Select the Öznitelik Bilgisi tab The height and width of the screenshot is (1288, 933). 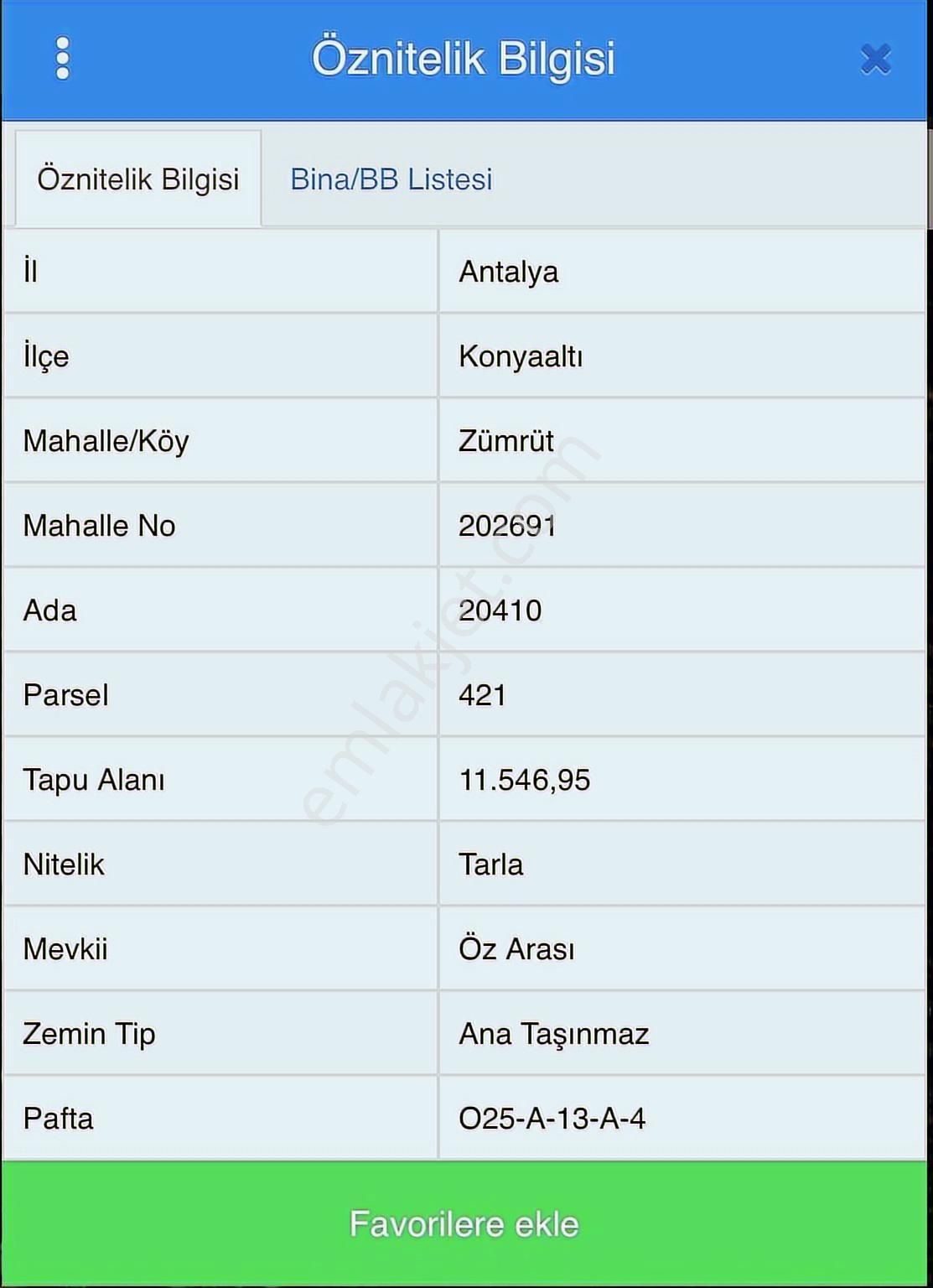point(138,179)
